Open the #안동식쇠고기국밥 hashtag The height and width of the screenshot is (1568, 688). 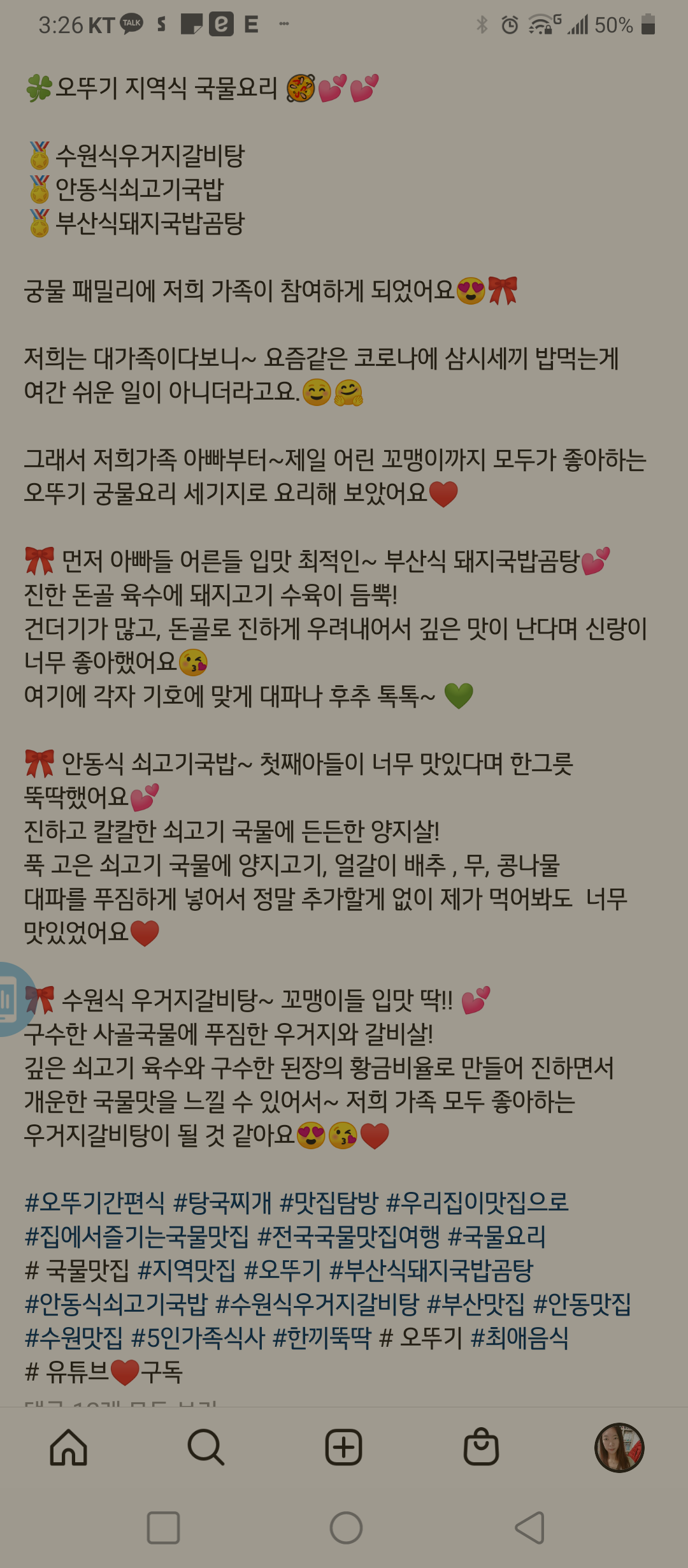click(116, 1304)
